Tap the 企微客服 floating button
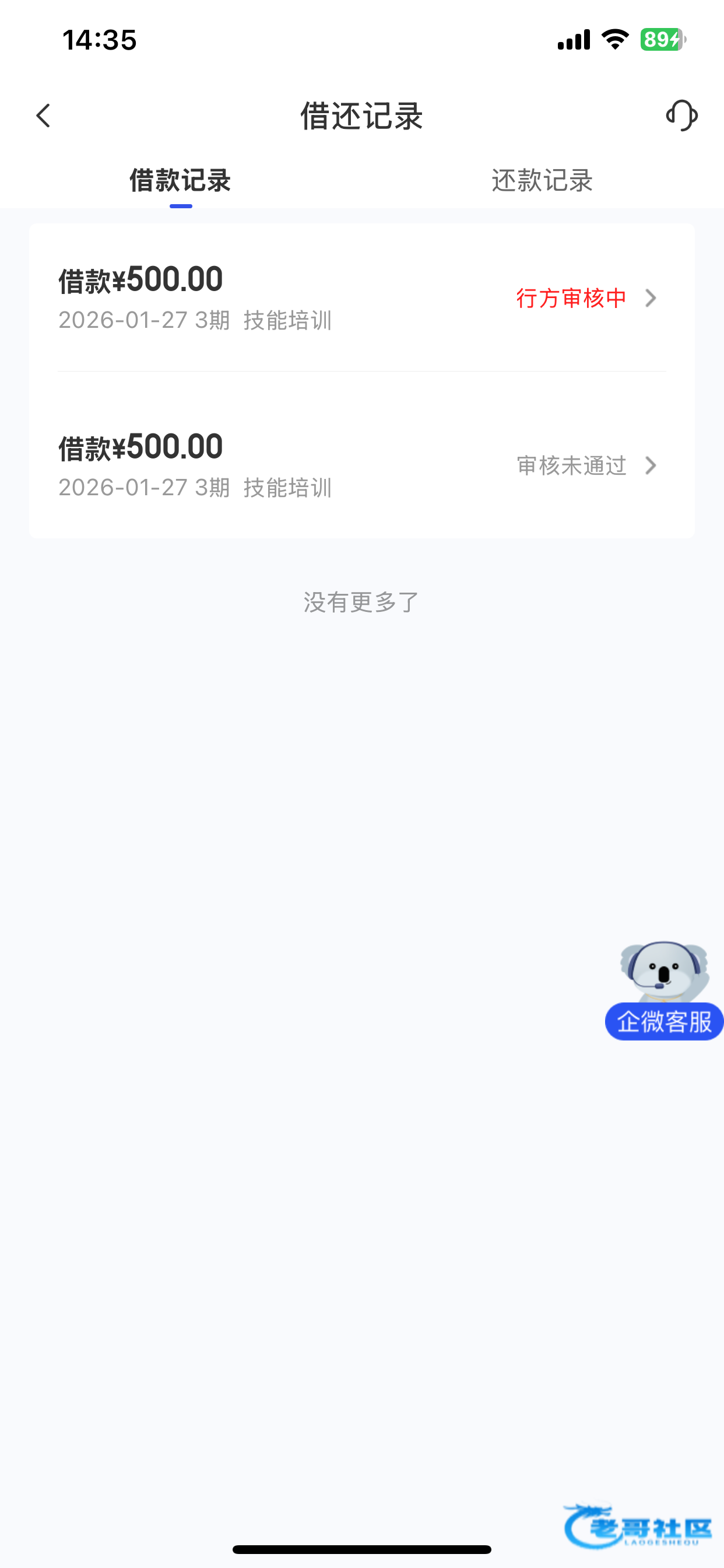The height and width of the screenshot is (1568, 724). coord(664,1021)
